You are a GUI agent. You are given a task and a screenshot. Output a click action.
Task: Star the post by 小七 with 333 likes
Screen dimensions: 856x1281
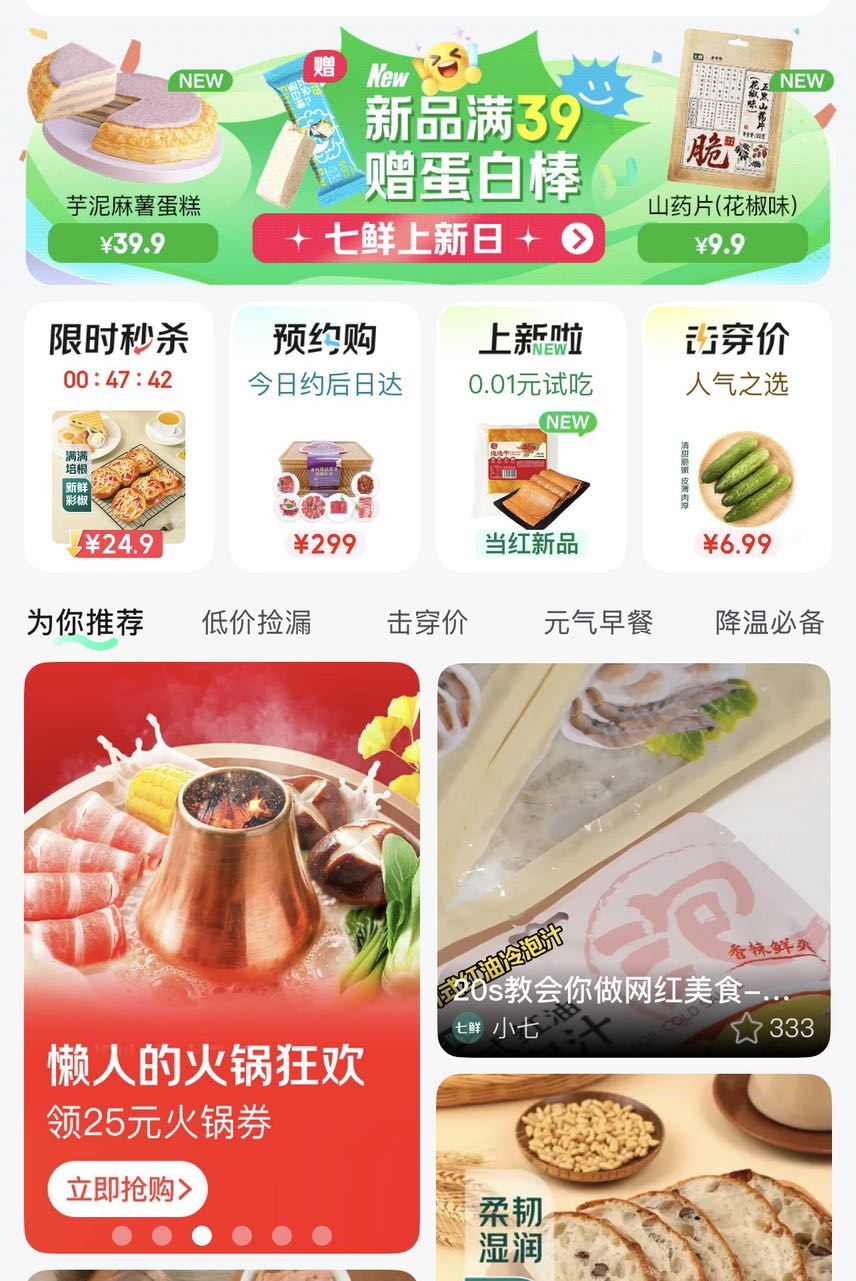tap(746, 1028)
